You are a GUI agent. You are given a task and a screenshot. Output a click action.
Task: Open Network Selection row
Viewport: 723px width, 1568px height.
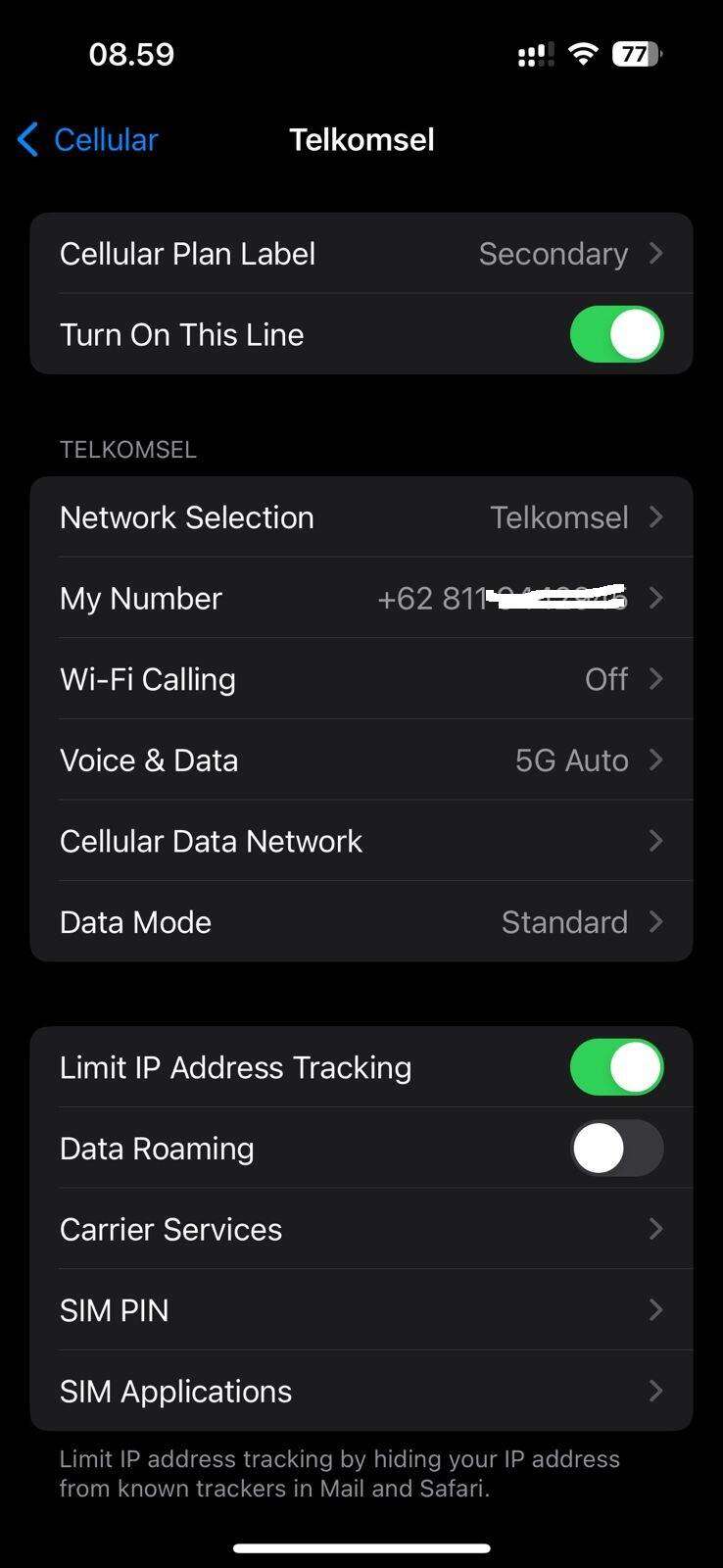coord(361,517)
